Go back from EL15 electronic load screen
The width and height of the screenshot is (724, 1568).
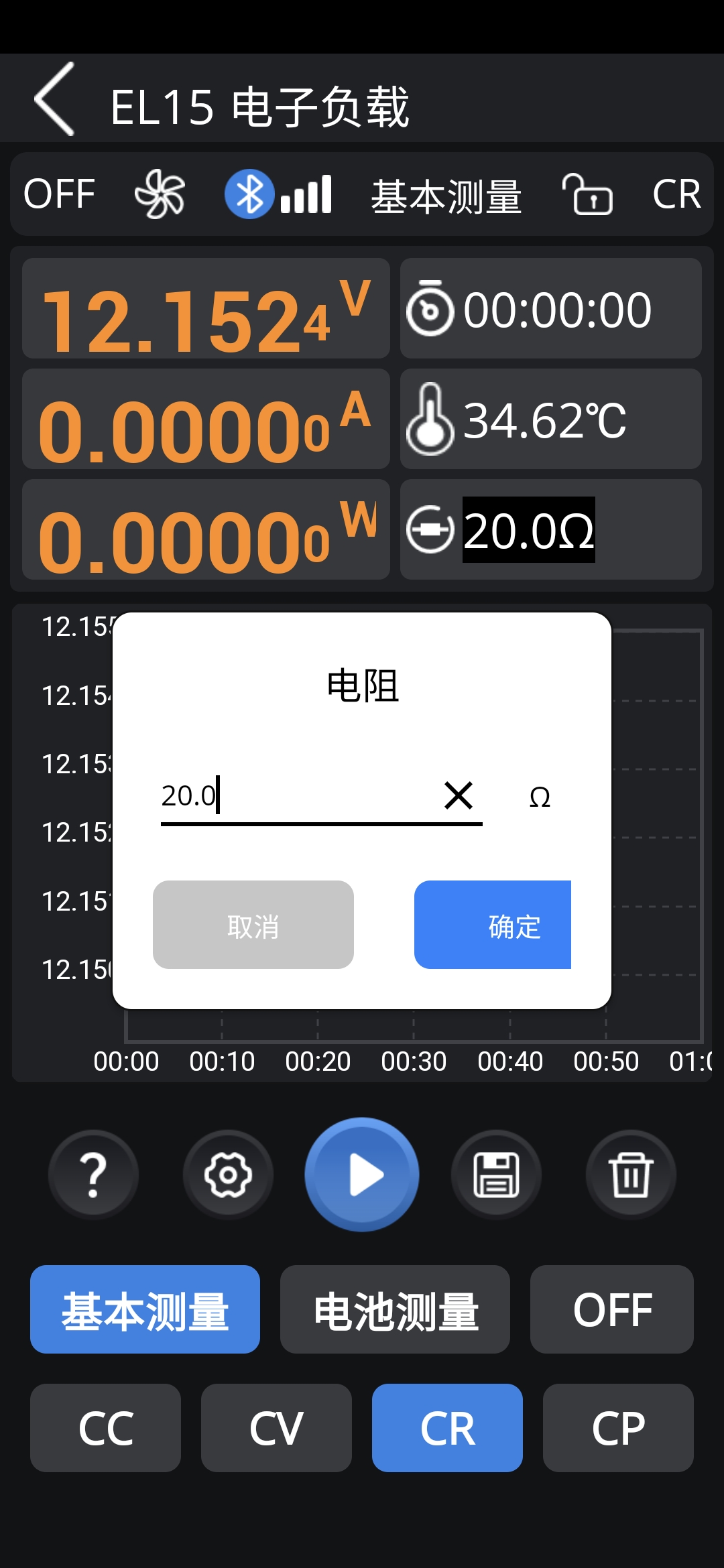[x=55, y=100]
